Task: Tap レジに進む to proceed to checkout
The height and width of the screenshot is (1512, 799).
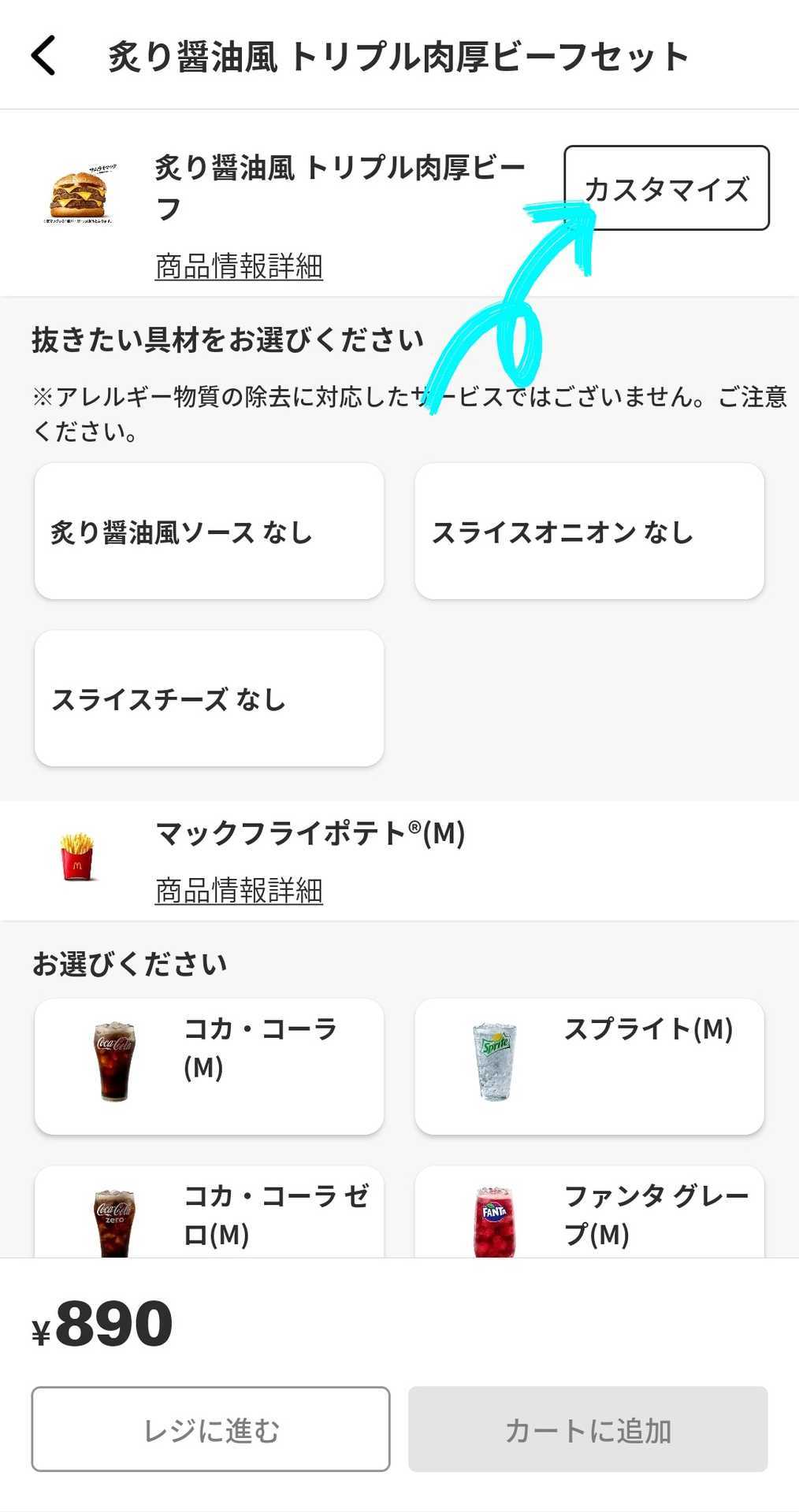Action: pos(210,1429)
